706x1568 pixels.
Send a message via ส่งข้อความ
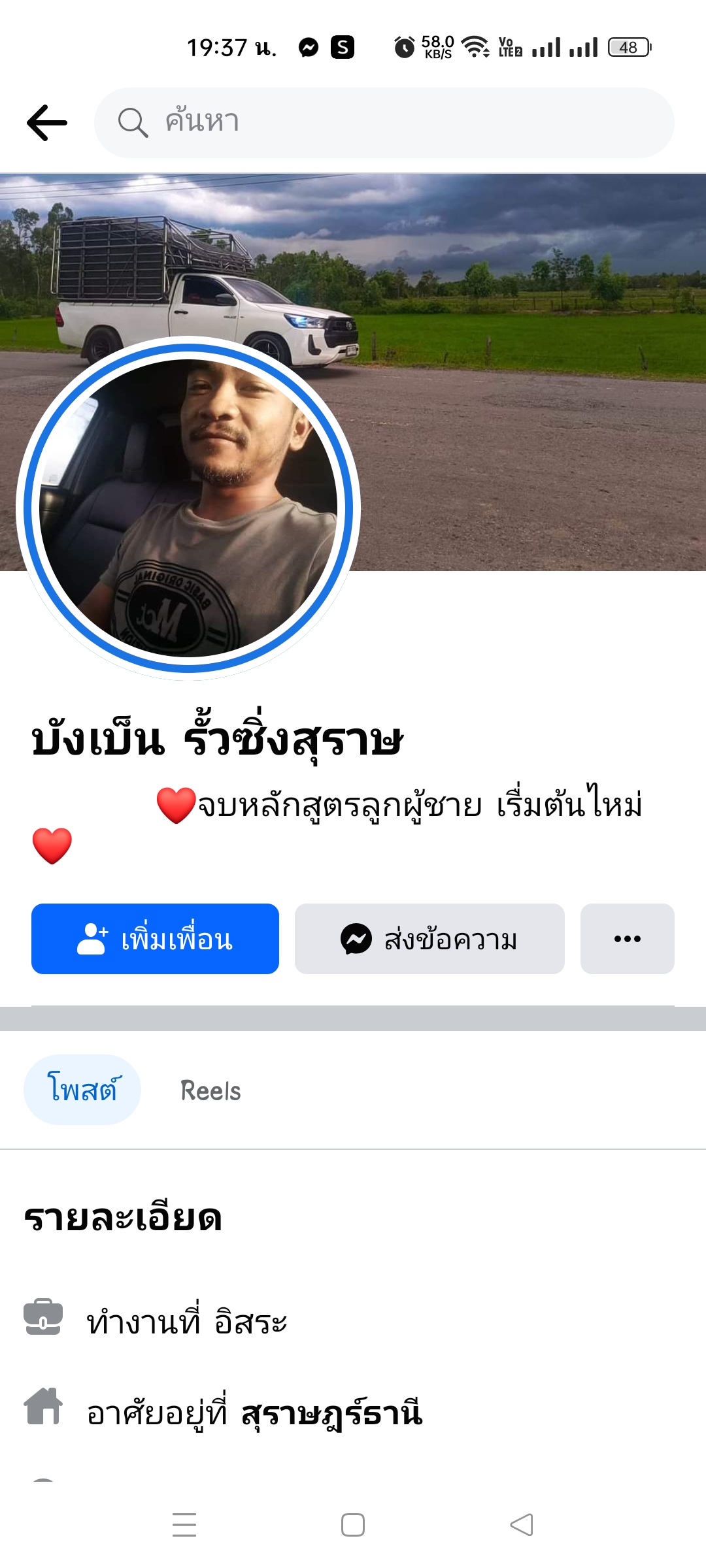coord(429,939)
